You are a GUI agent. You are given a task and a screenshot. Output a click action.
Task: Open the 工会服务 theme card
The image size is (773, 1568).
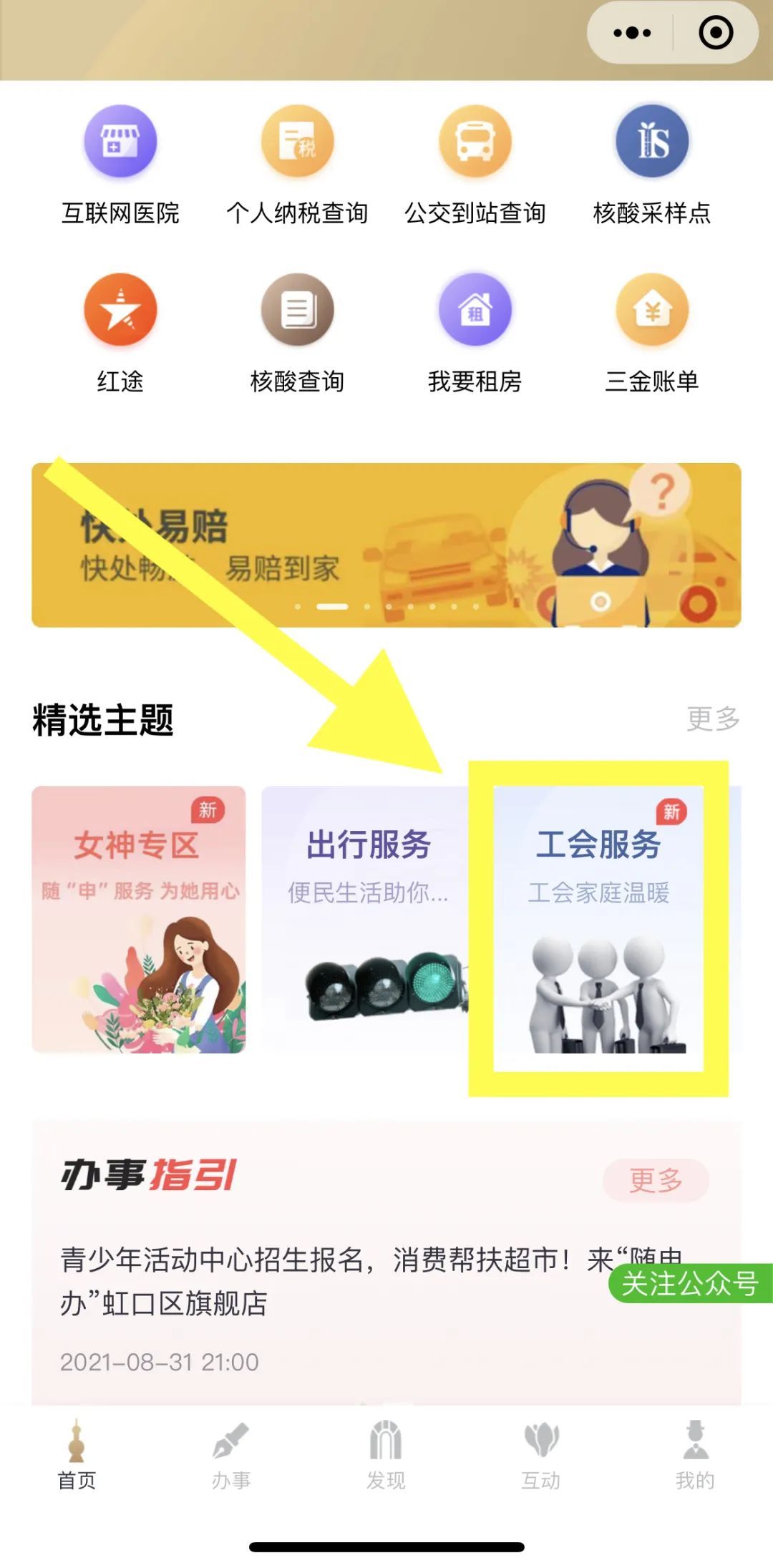(598, 920)
